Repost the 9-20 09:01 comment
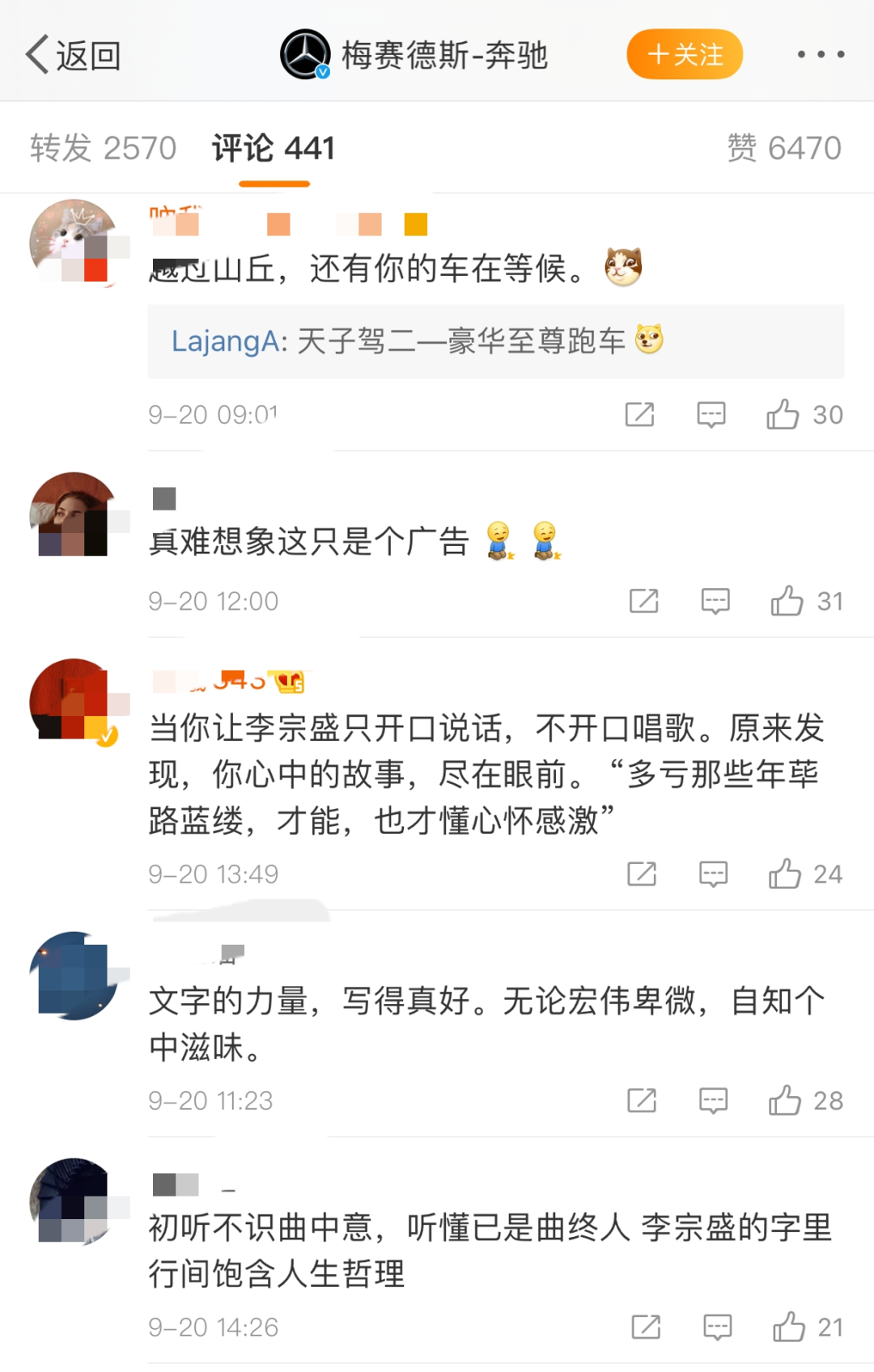This screenshot has width=874, height=1372. (639, 415)
